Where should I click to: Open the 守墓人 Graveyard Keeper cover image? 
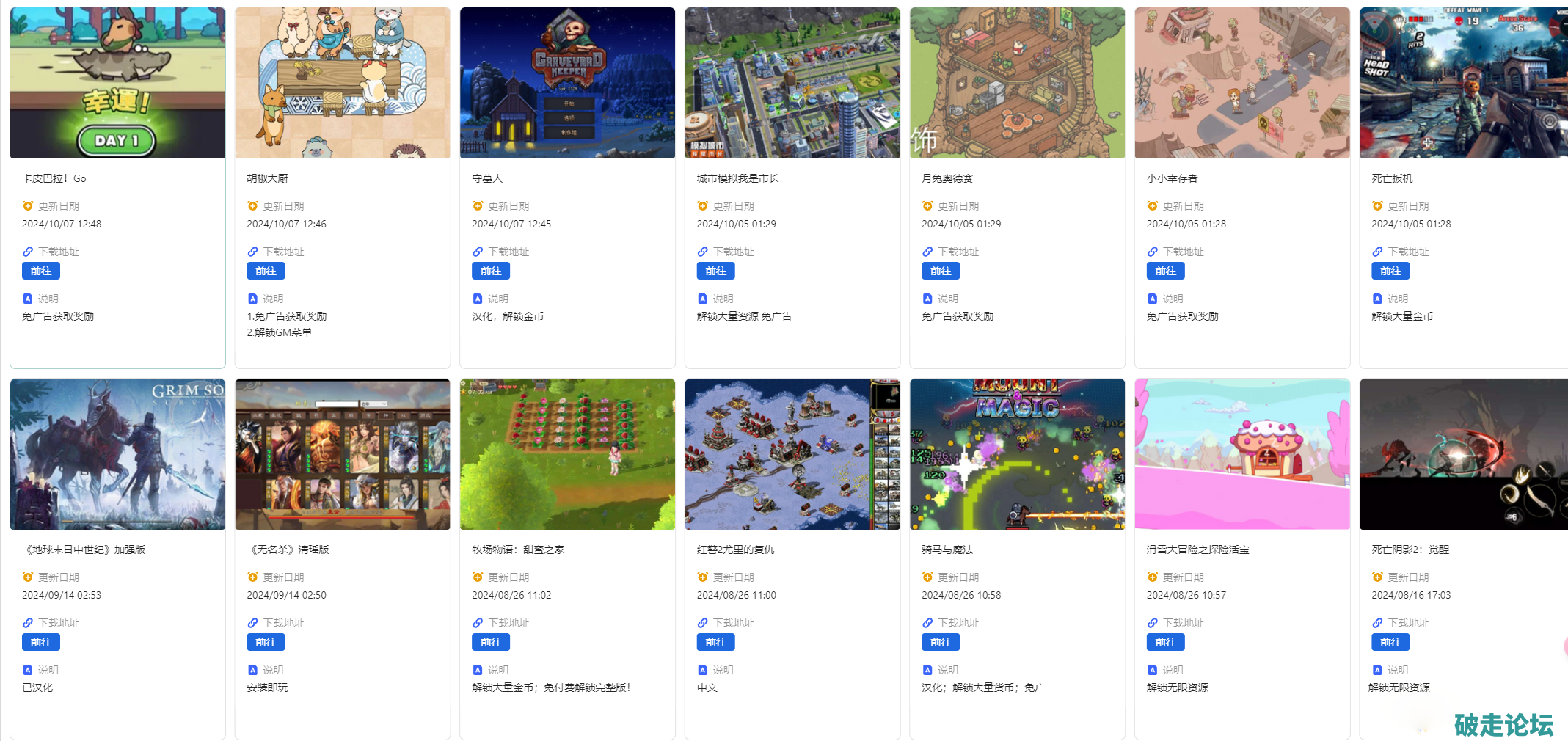[x=567, y=83]
